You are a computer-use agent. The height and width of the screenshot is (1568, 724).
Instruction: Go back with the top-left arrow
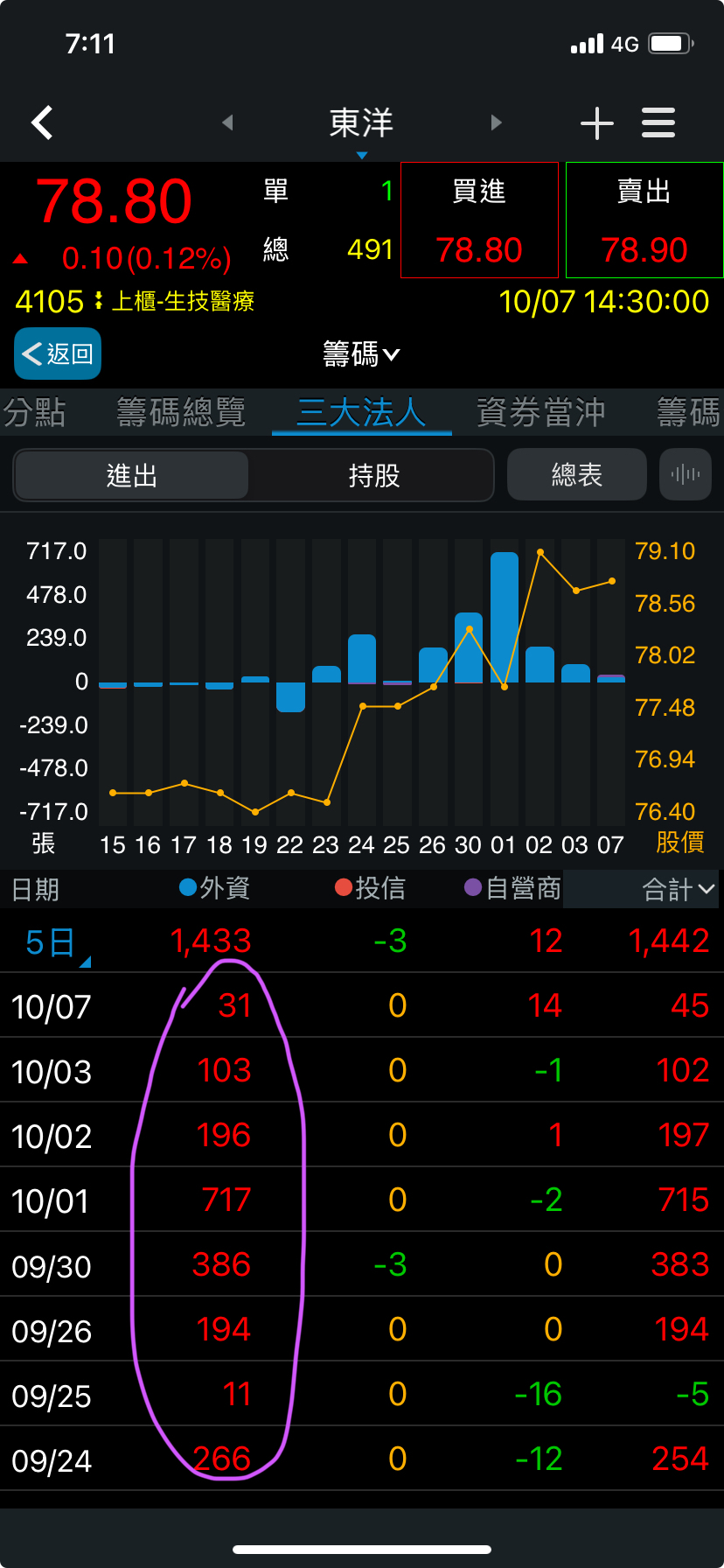[x=42, y=122]
